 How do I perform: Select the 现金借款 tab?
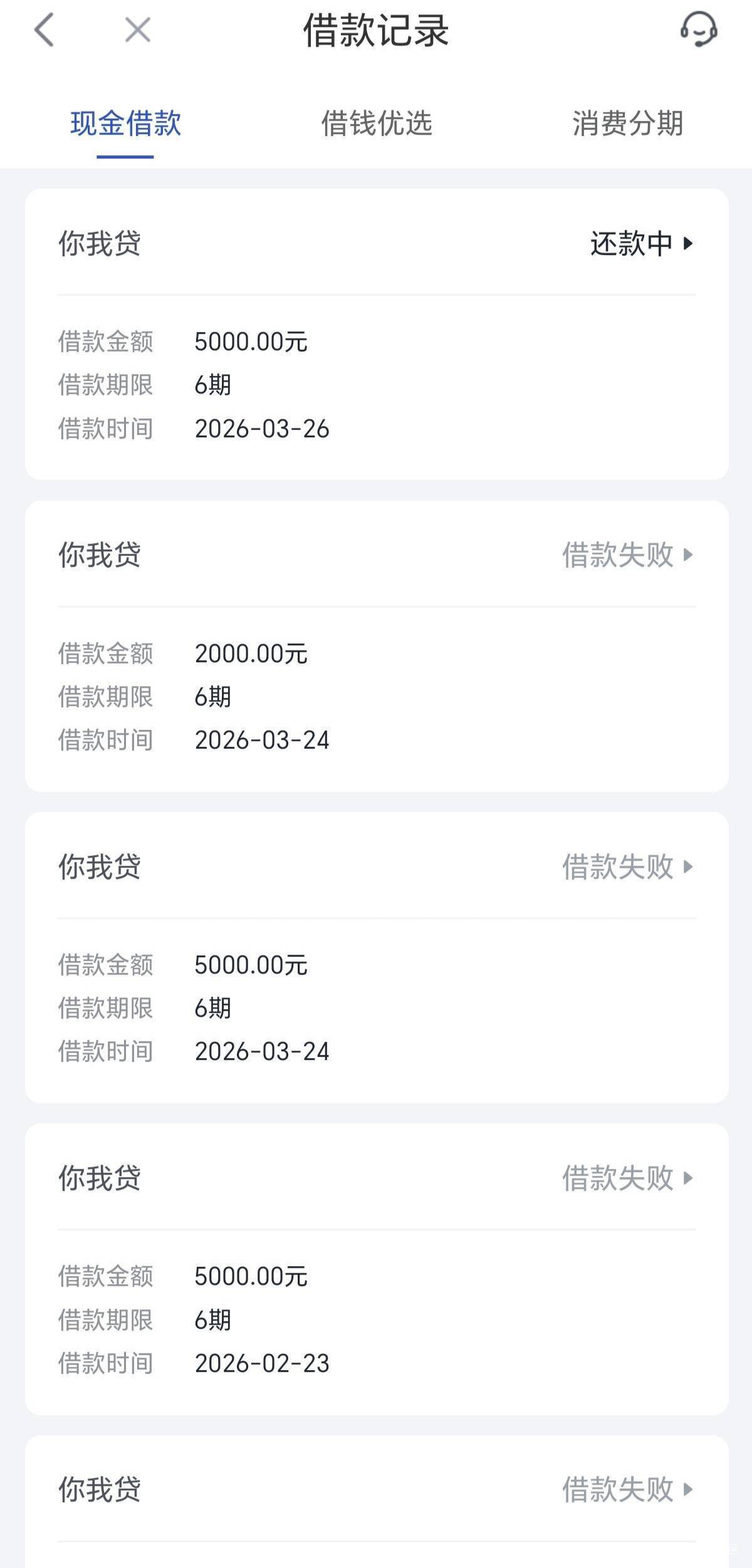point(125,123)
